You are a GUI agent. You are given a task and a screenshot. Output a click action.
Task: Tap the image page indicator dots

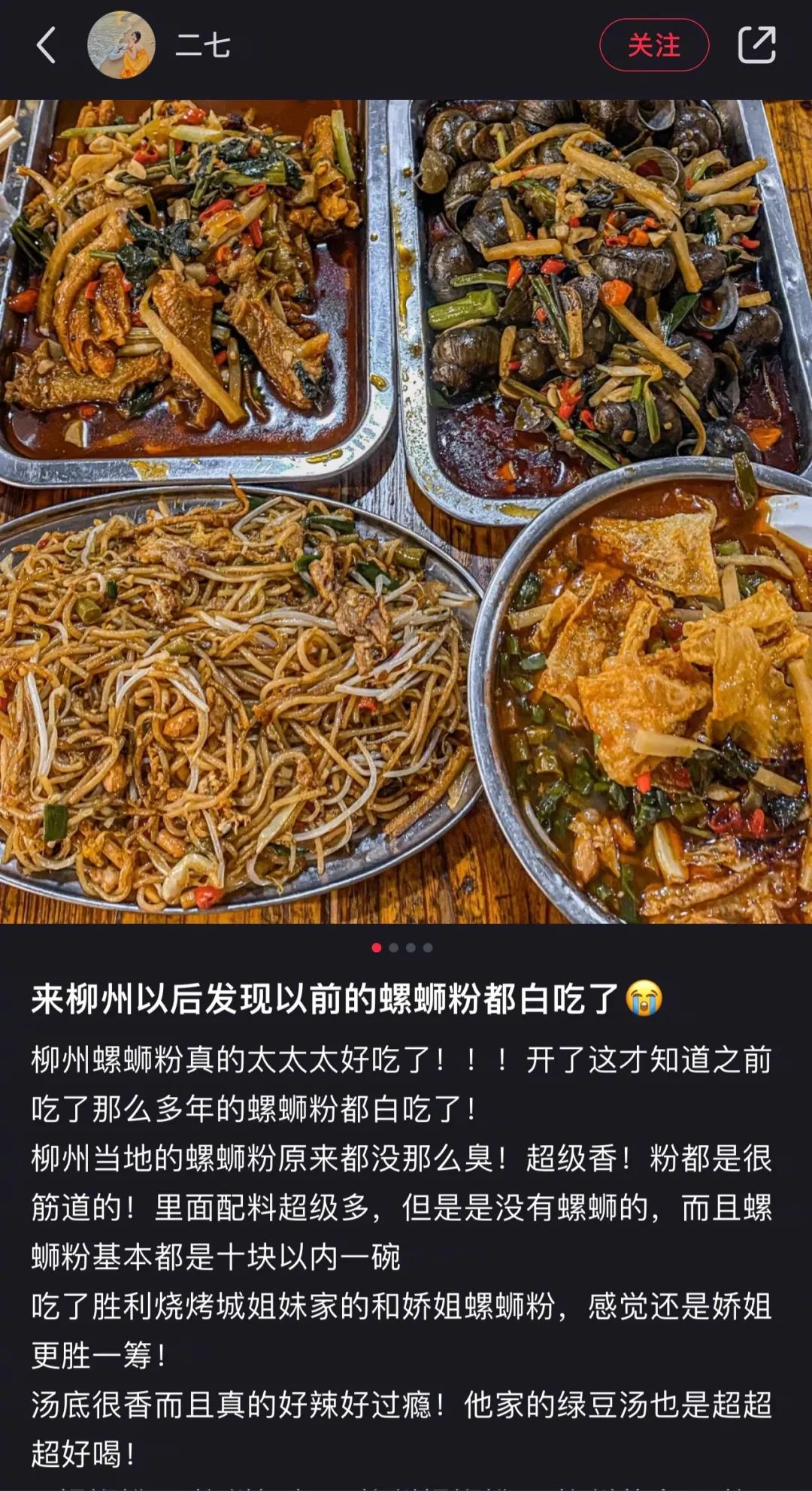[402, 947]
